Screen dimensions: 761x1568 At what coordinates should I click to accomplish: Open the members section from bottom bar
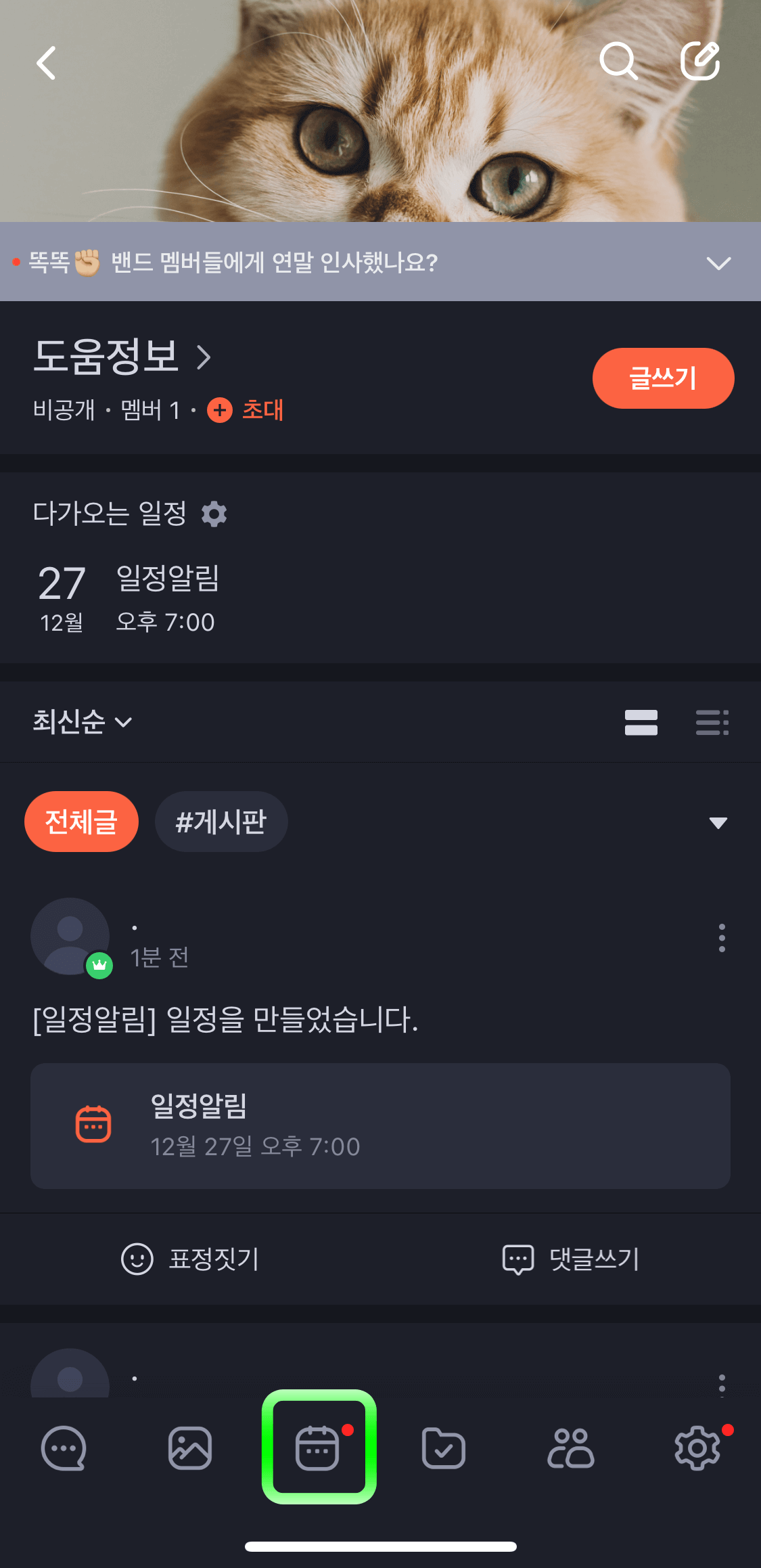[x=572, y=1449]
